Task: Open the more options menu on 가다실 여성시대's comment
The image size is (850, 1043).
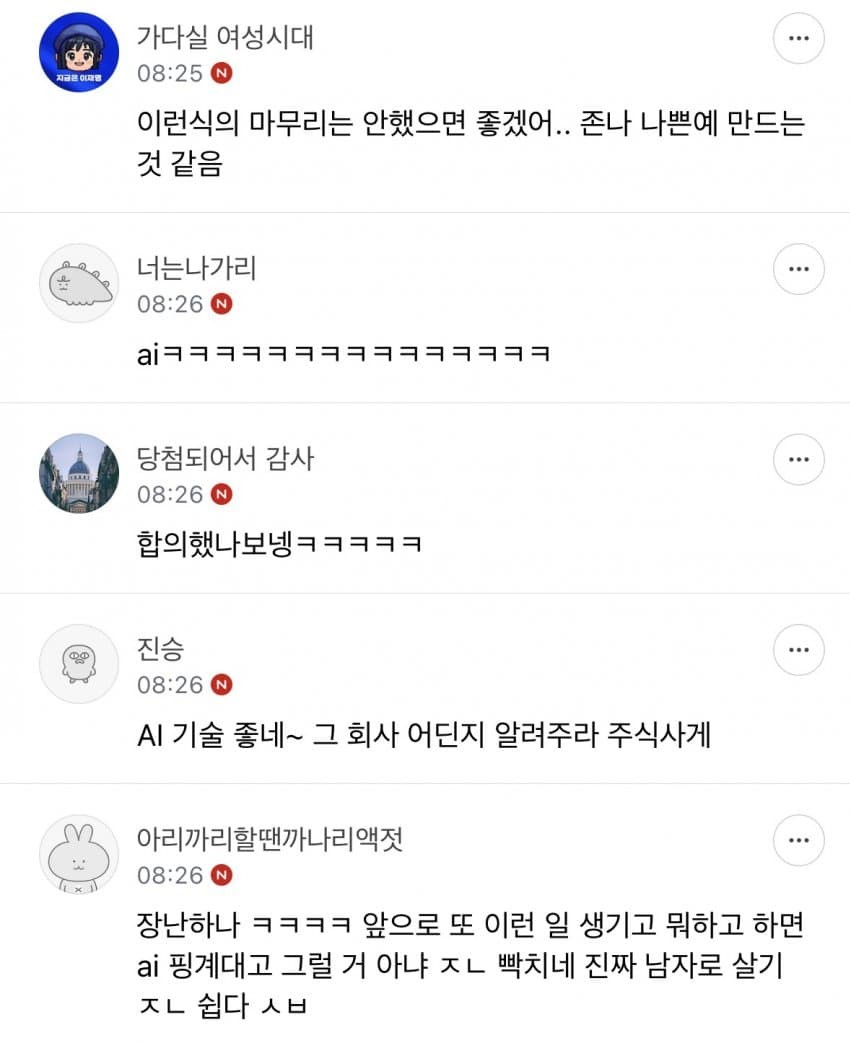Action: coord(799,39)
